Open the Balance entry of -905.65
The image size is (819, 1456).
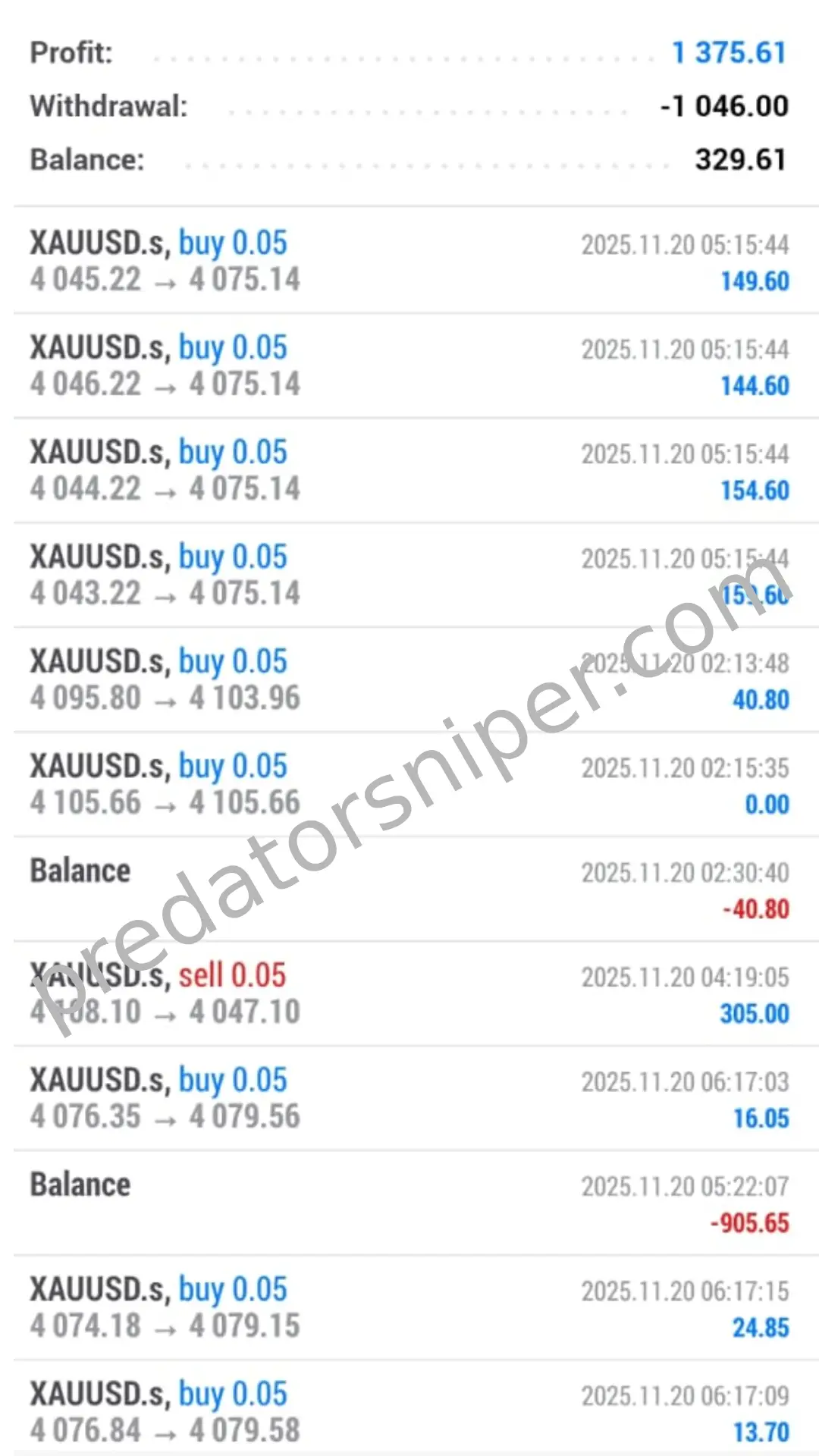[x=409, y=1202]
